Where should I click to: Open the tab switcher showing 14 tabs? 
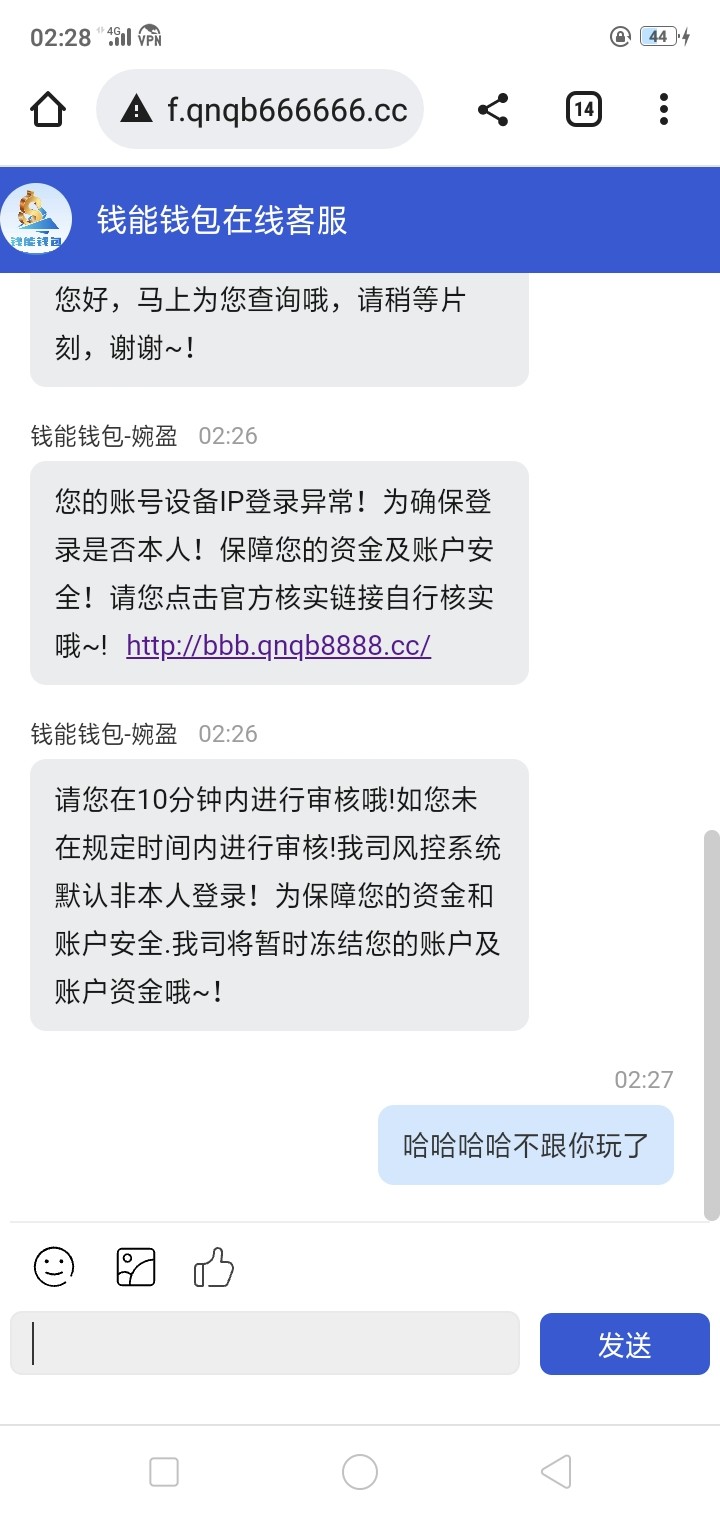(x=584, y=109)
